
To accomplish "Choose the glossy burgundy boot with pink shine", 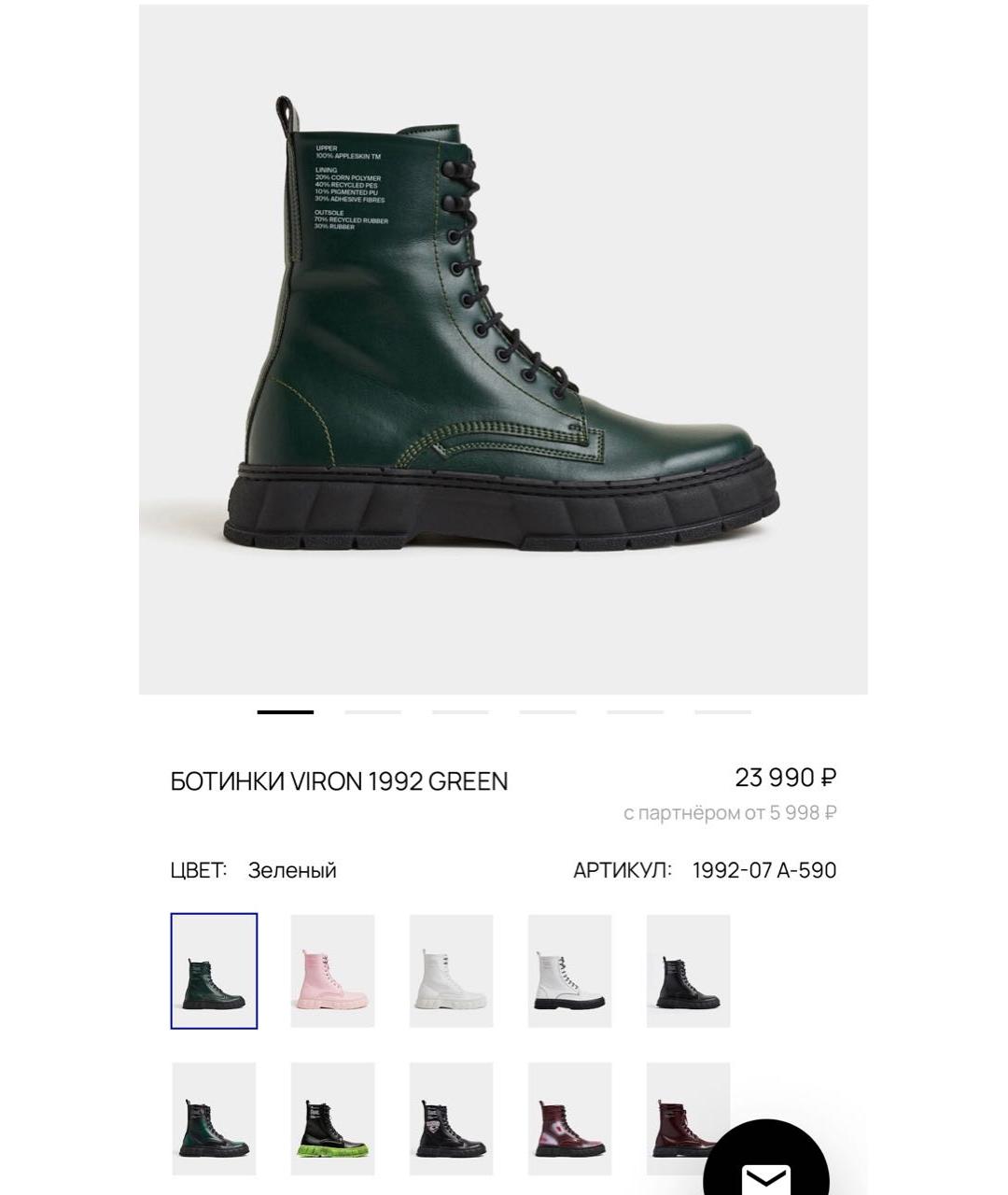I will pyautogui.click(x=569, y=1118).
